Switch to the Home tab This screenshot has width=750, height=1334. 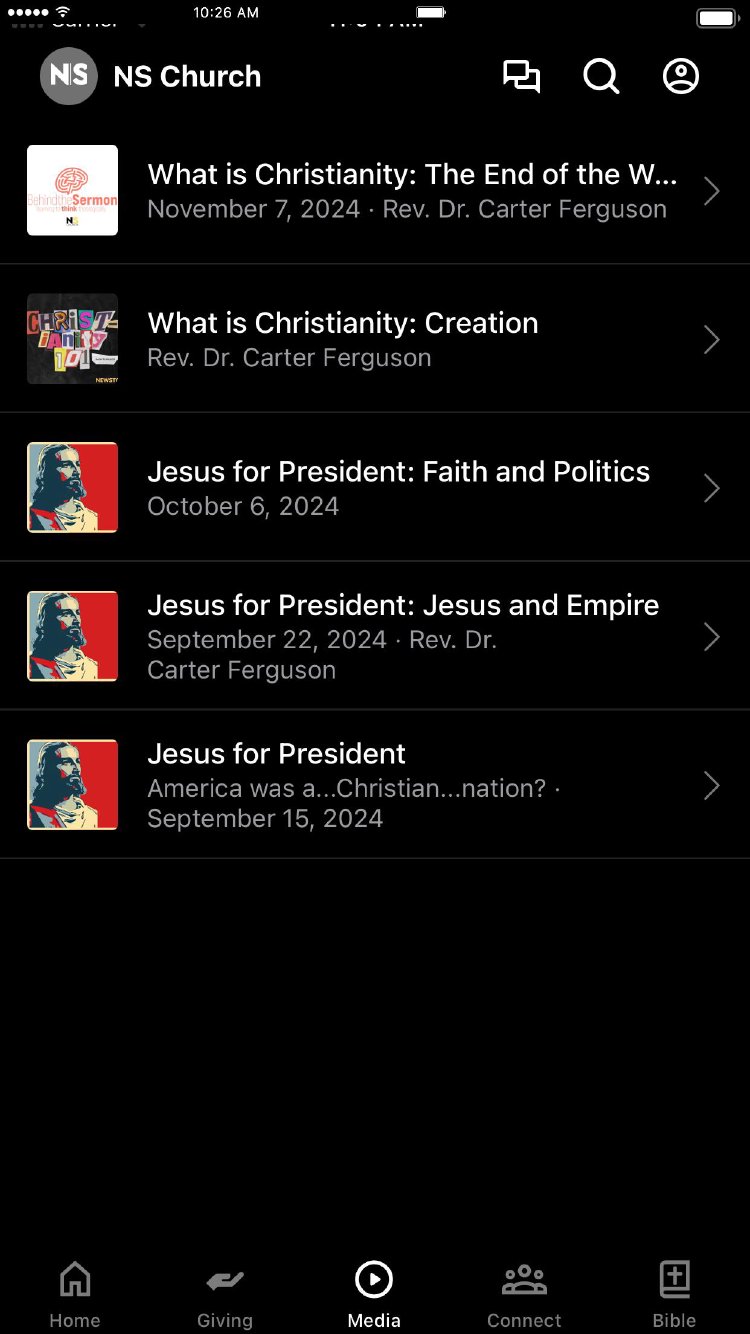click(75, 1294)
